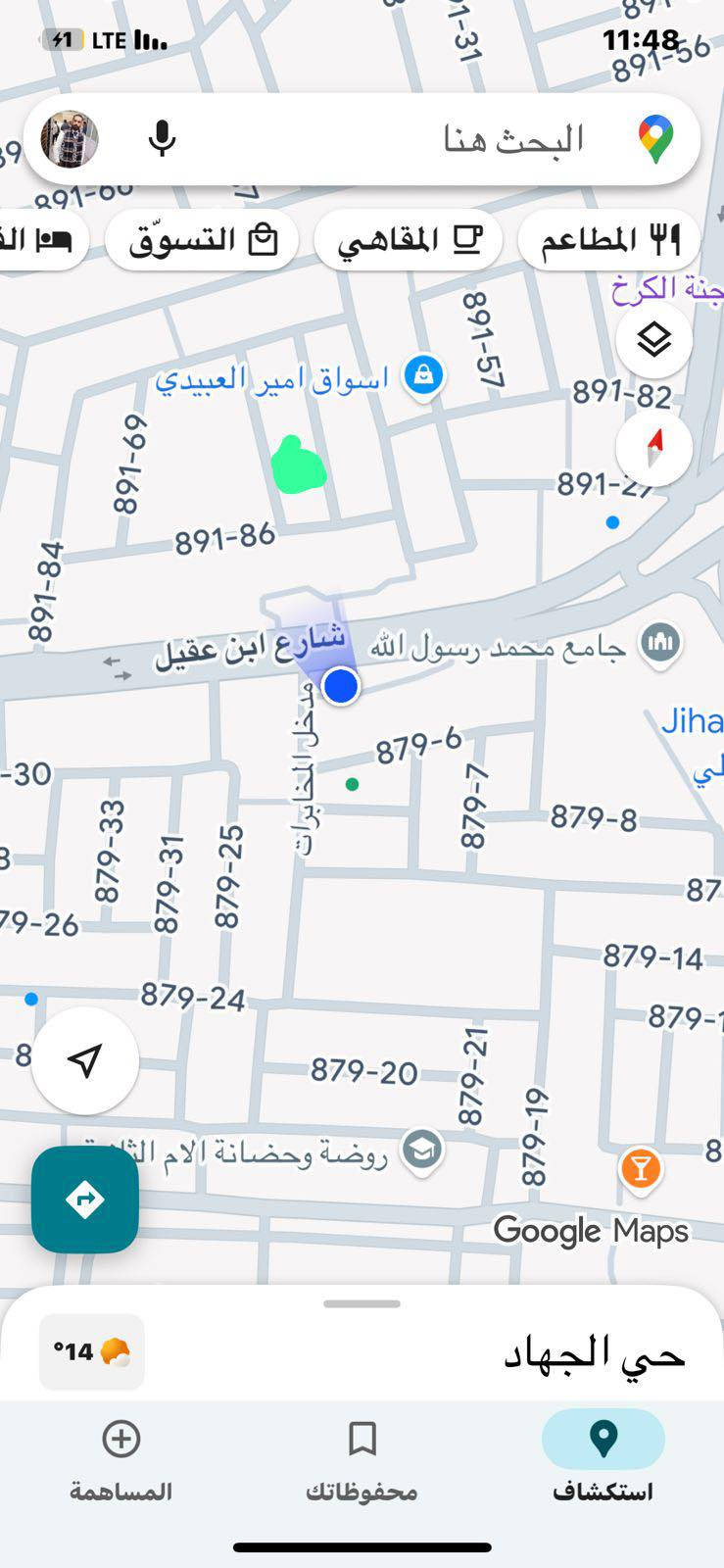Filter map by المطاعم chip

(609, 240)
